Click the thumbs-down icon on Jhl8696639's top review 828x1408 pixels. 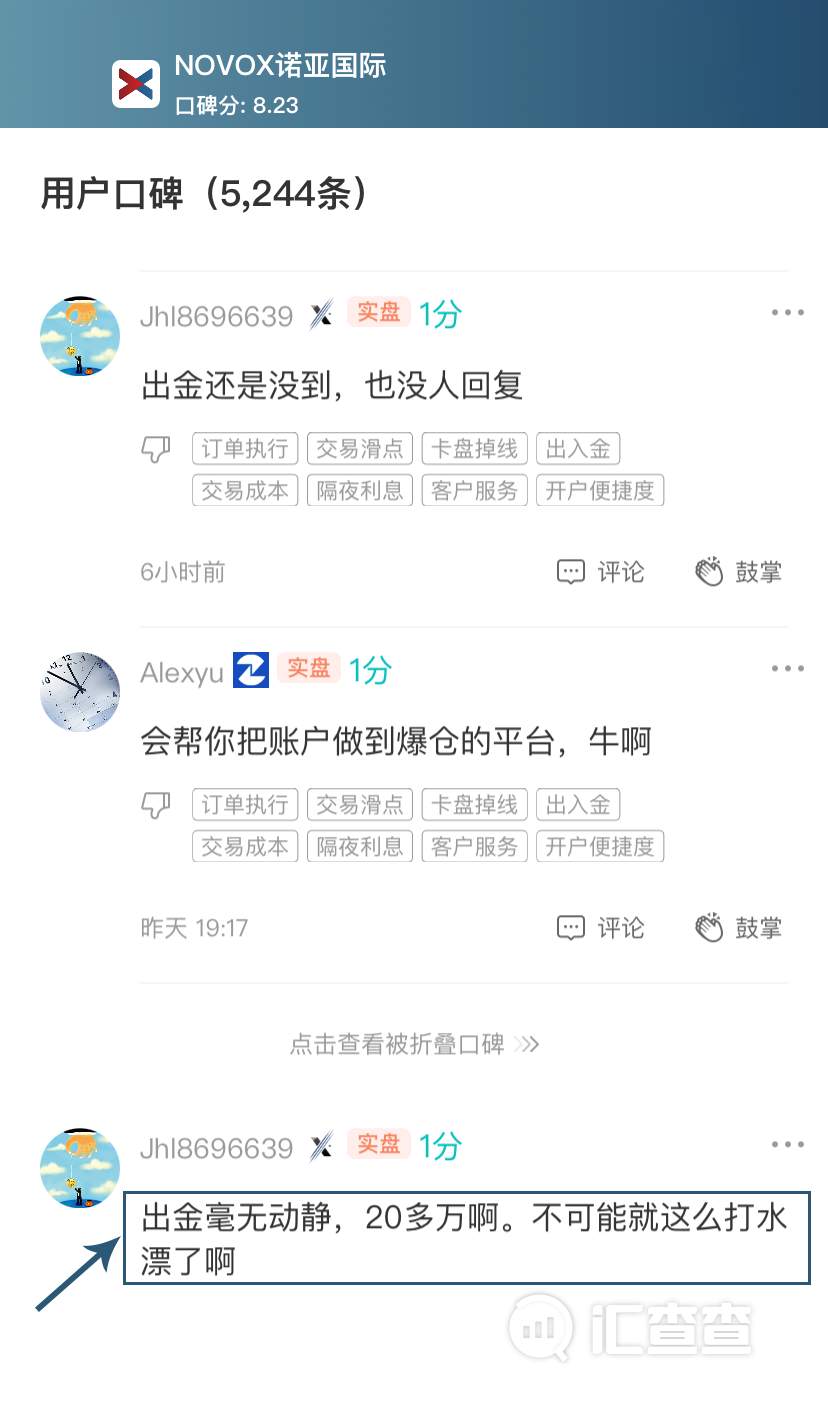(156, 451)
